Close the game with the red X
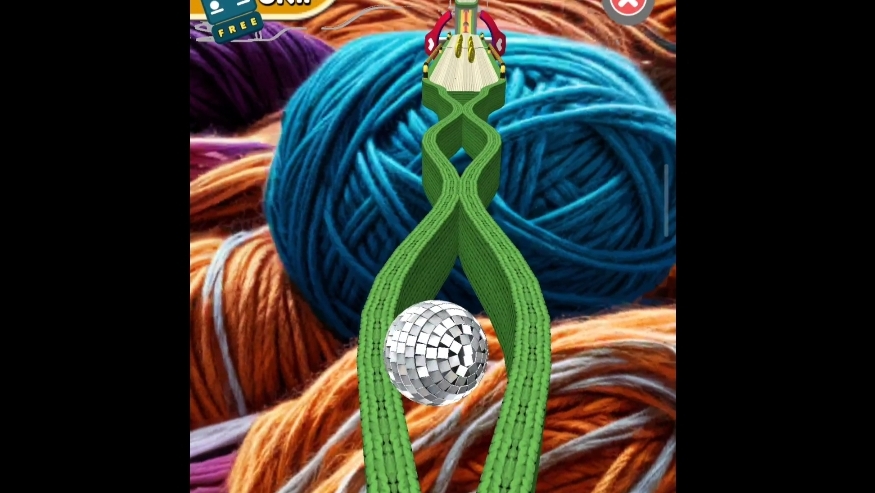The image size is (875, 493). (x=629, y=6)
